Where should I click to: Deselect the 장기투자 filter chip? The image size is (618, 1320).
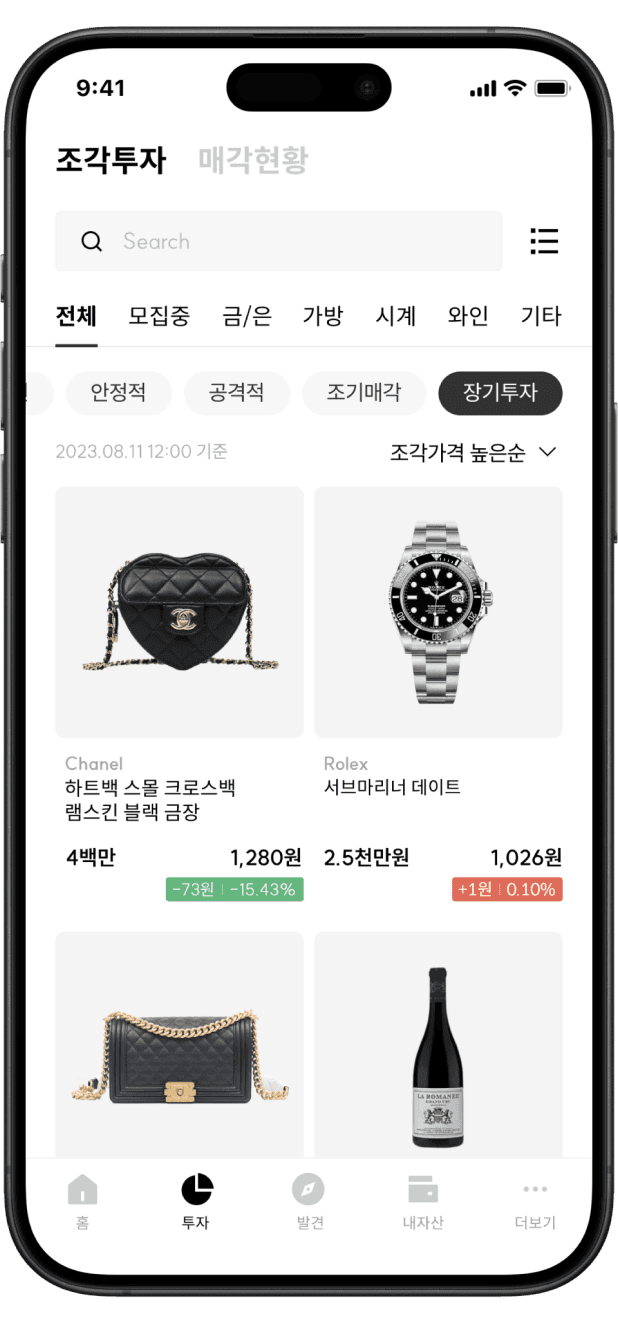pos(500,393)
